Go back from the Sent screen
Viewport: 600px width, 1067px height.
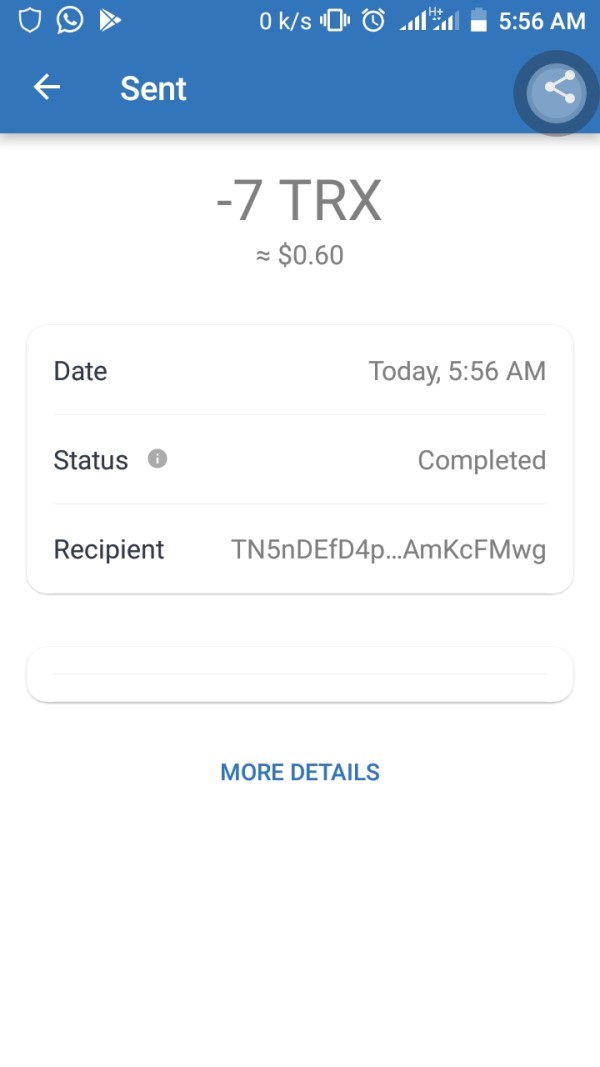coord(47,88)
